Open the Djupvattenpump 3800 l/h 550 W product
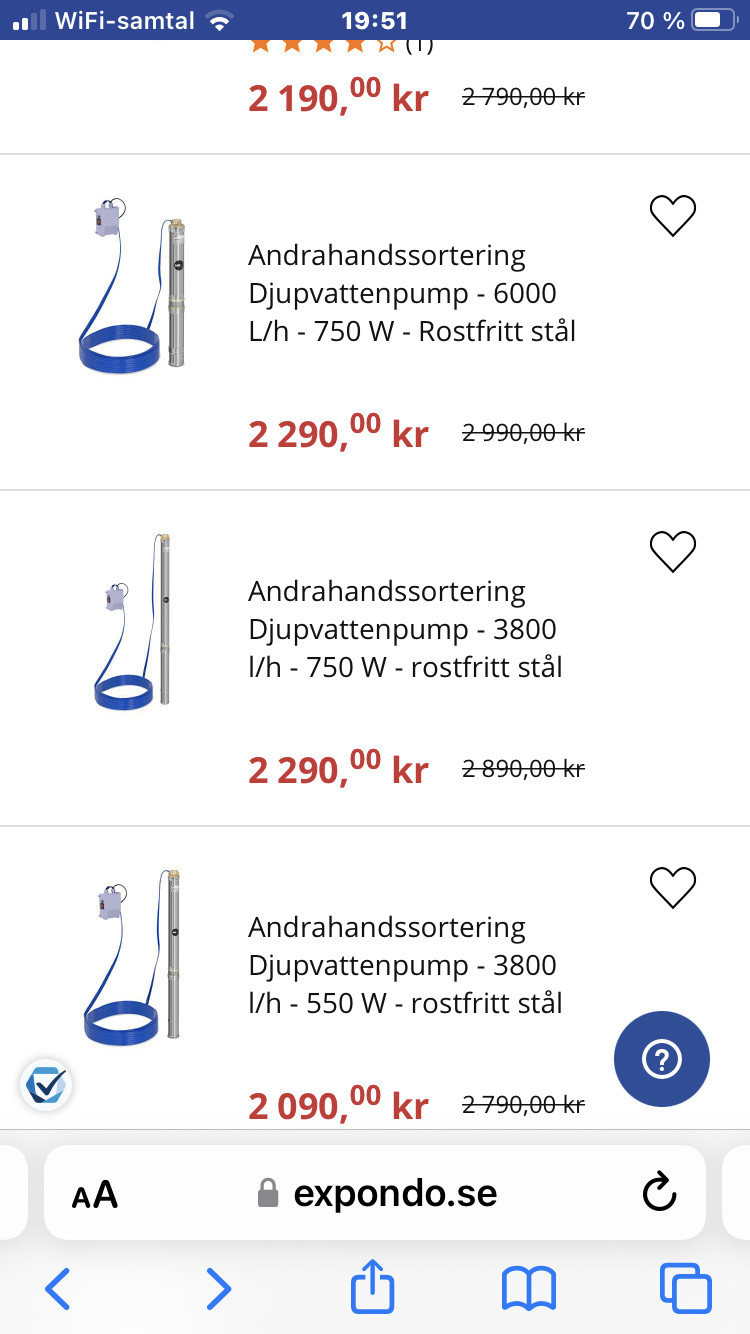The height and width of the screenshot is (1334, 750). [405, 965]
